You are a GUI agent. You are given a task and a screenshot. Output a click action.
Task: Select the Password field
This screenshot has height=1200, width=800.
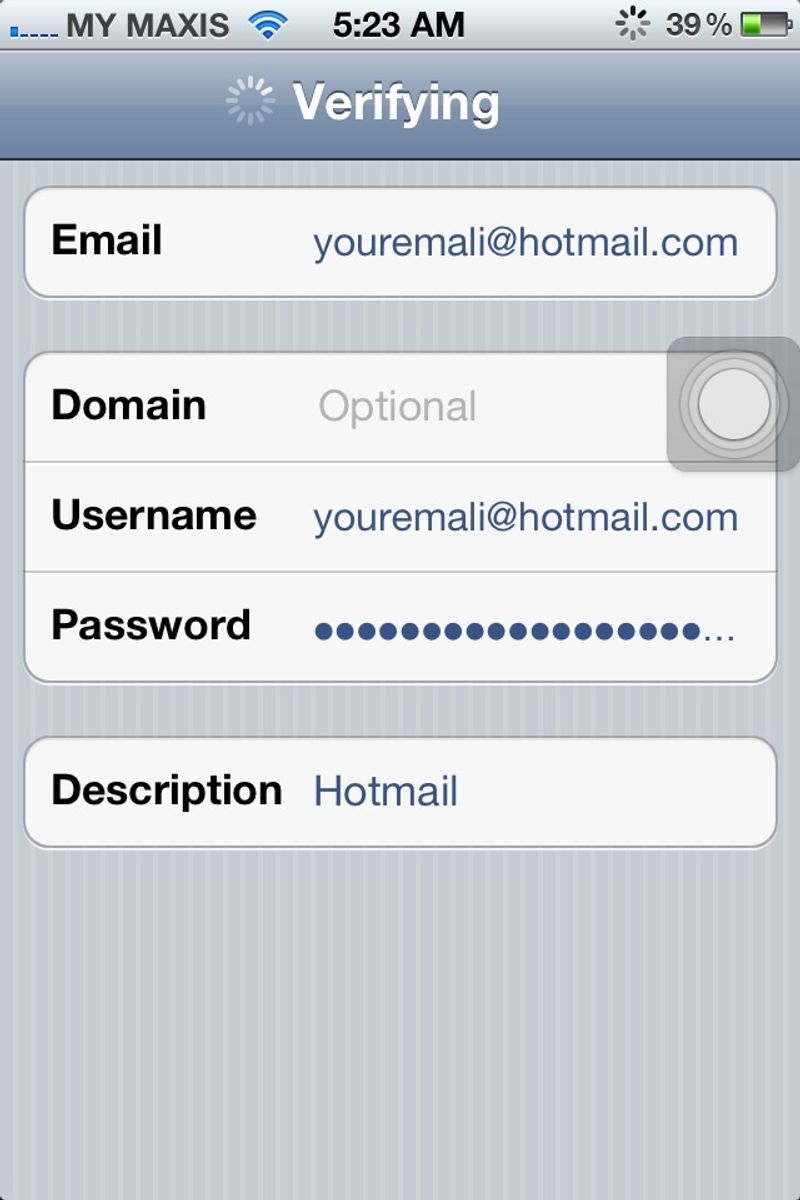pyautogui.click(x=525, y=630)
